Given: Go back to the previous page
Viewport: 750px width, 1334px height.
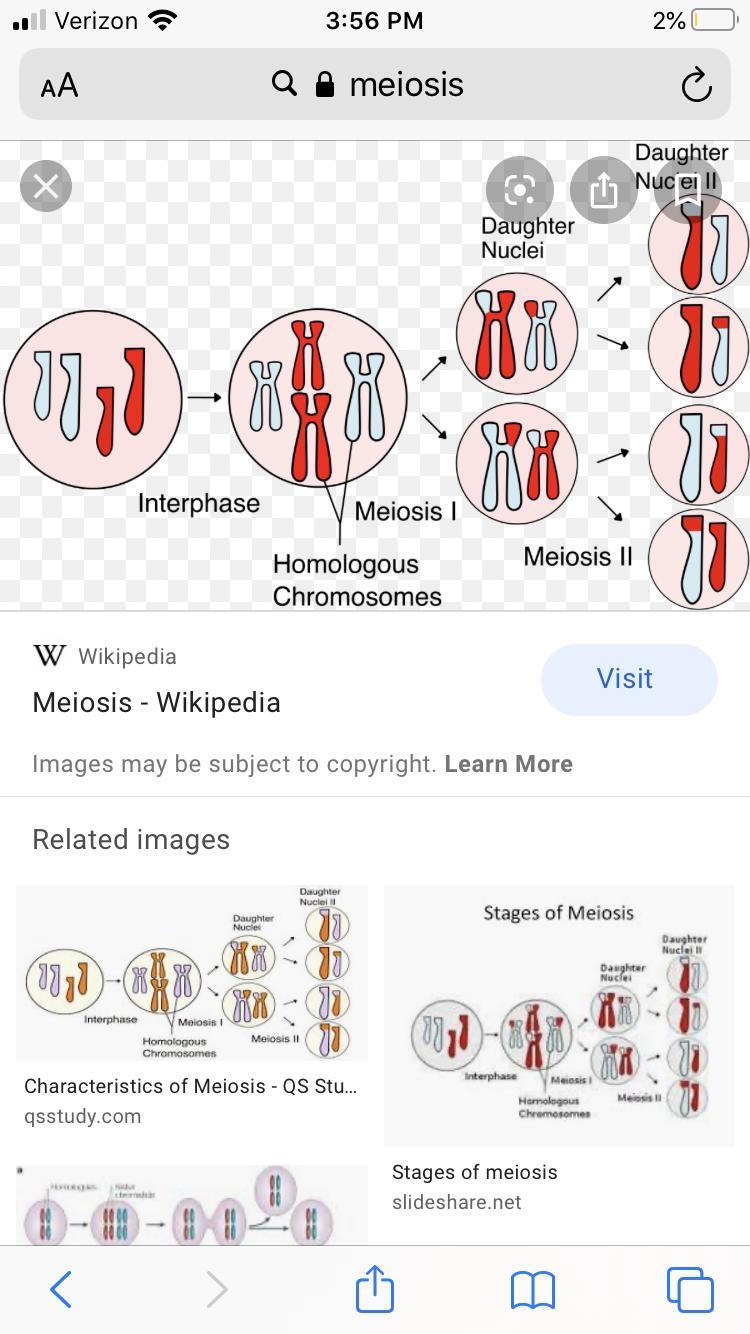Looking at the screenshot, I should 60,1289.
